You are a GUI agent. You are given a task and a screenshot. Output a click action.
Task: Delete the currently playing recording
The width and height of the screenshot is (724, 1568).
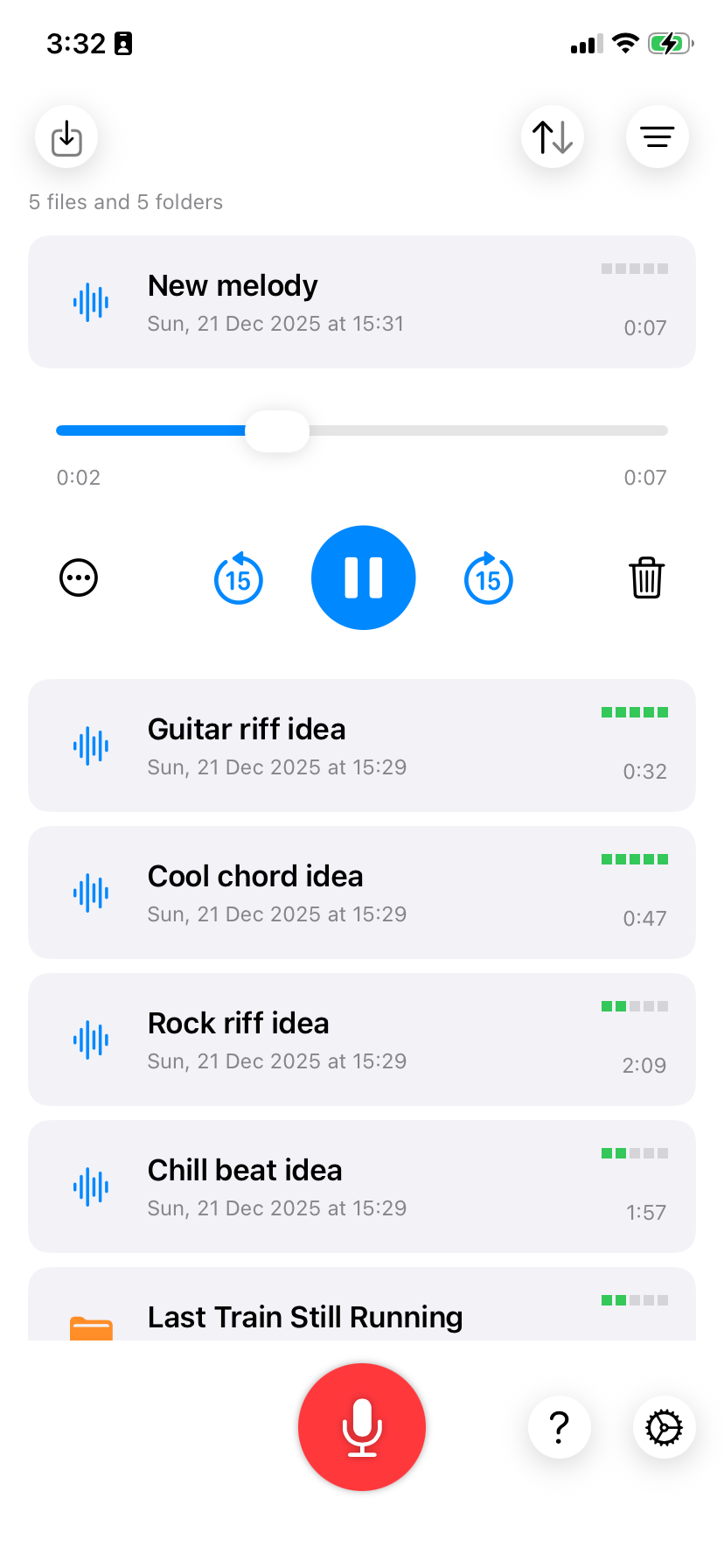pyautogui.click(x=646, y=577)
